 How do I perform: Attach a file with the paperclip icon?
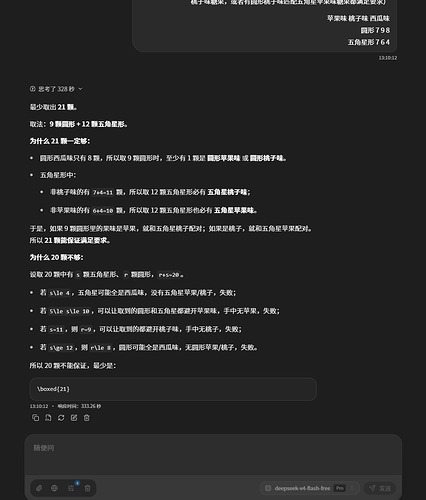[39, 488]
